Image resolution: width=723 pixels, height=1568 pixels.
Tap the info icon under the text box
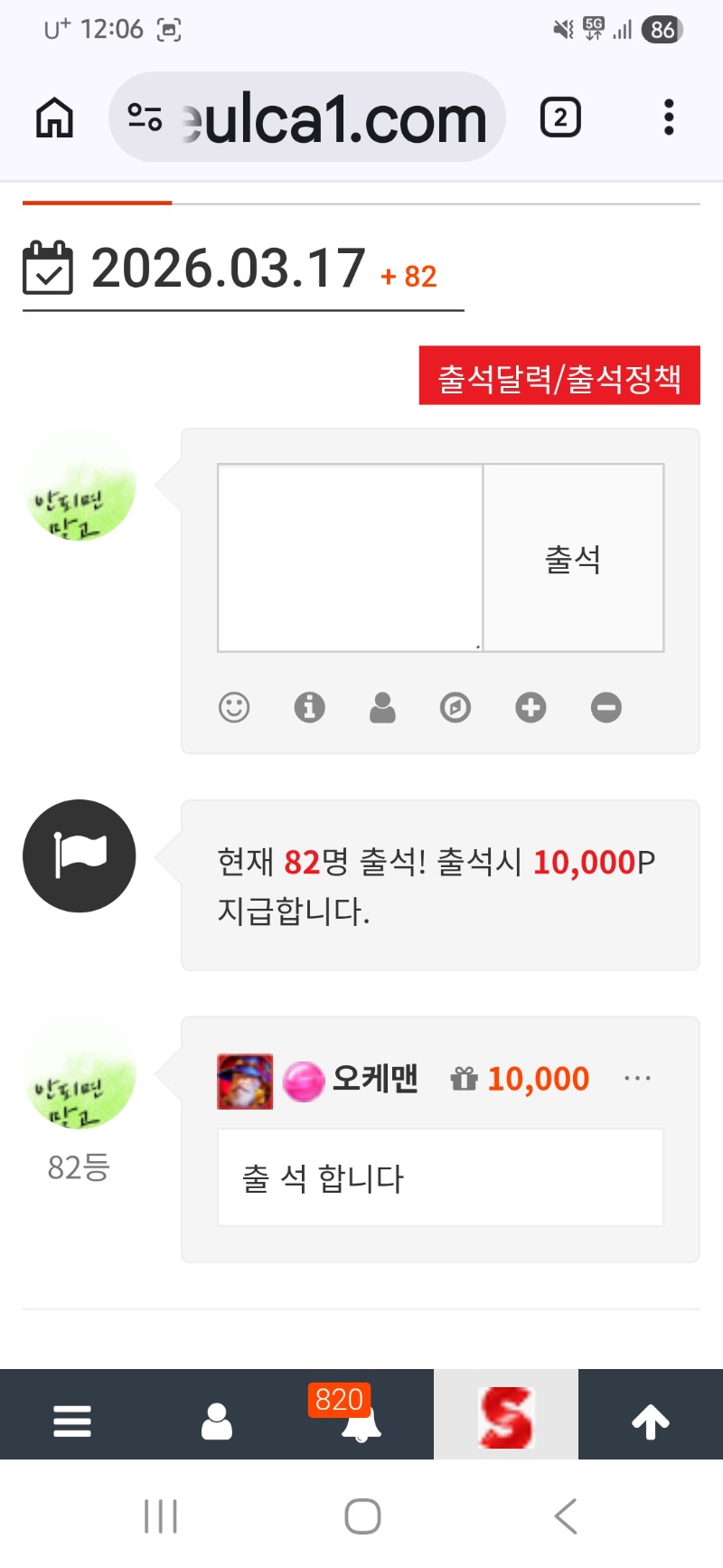tap(309, 707)
